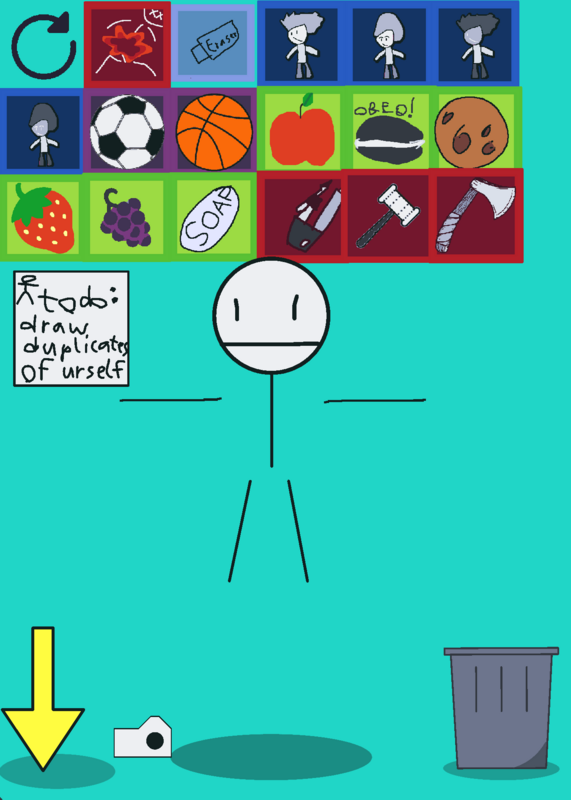The width and height of the screenshot is (571, 800).
Task: Select the explosion tool
Action: point(127,44)
